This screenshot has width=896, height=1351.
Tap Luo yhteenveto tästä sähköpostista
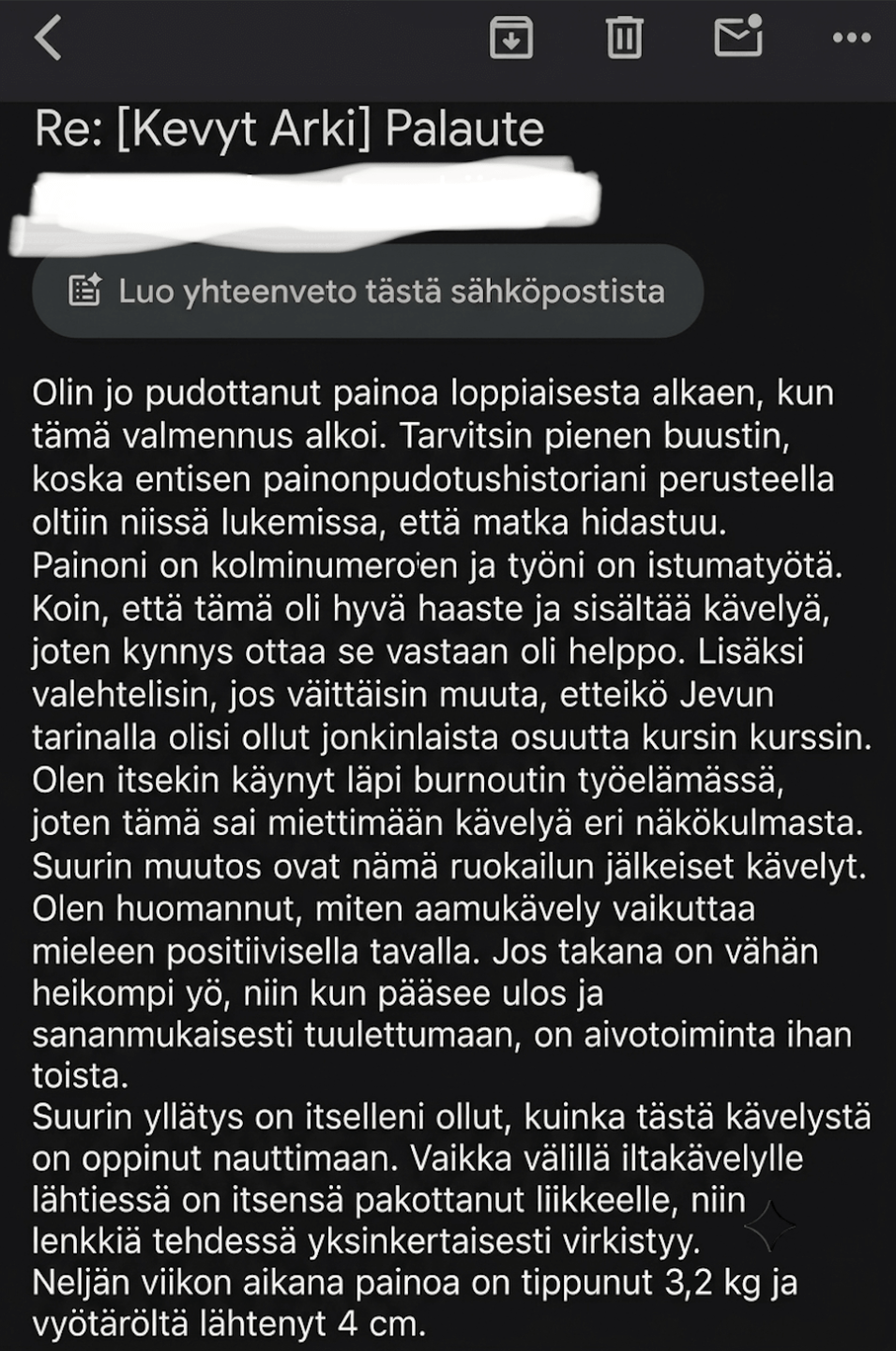click(x=368, y=291)
